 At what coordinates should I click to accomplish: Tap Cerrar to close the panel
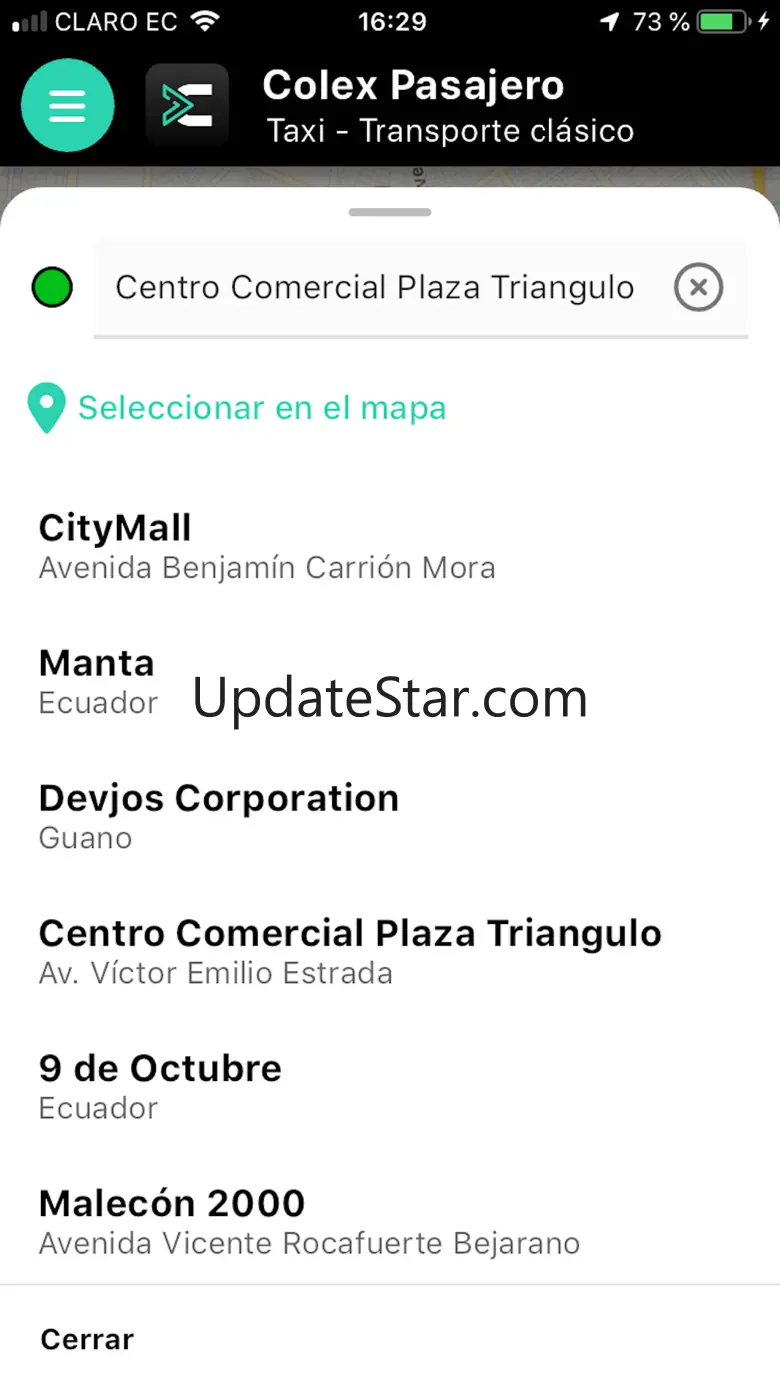click(x=87, y=1339)
